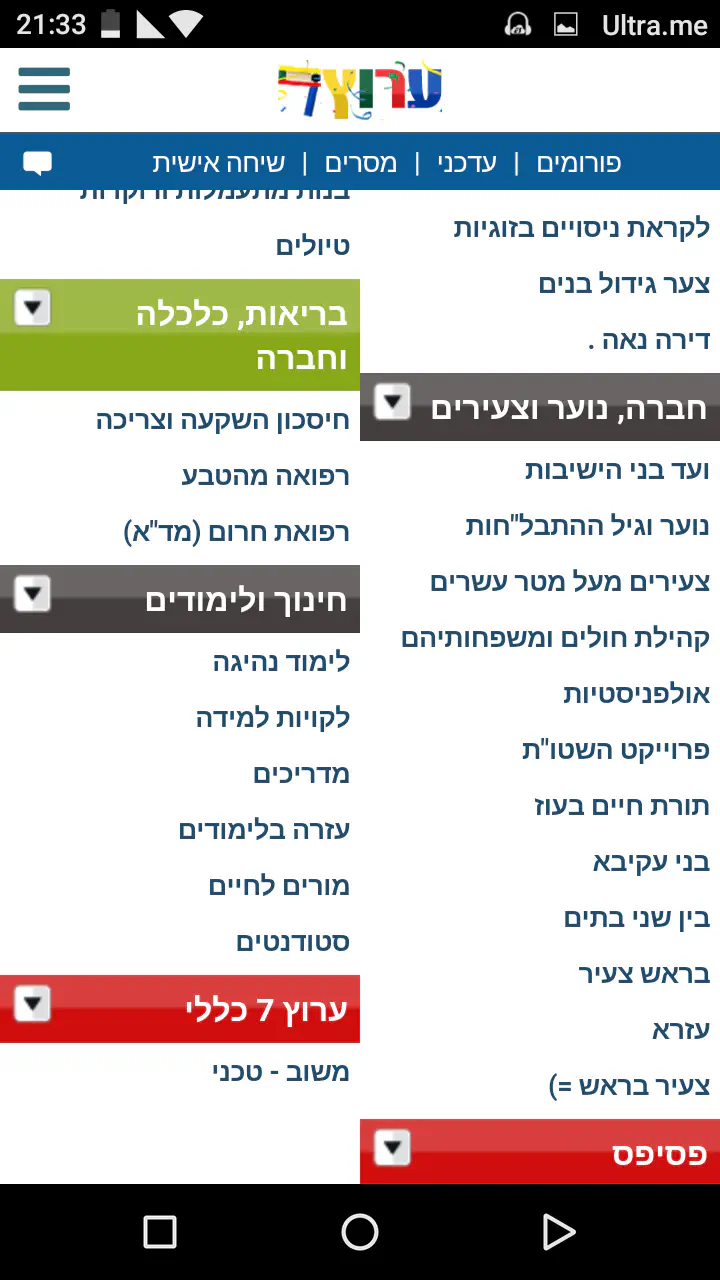Open the משוב - טכני forum

(x=281, y=1072)
